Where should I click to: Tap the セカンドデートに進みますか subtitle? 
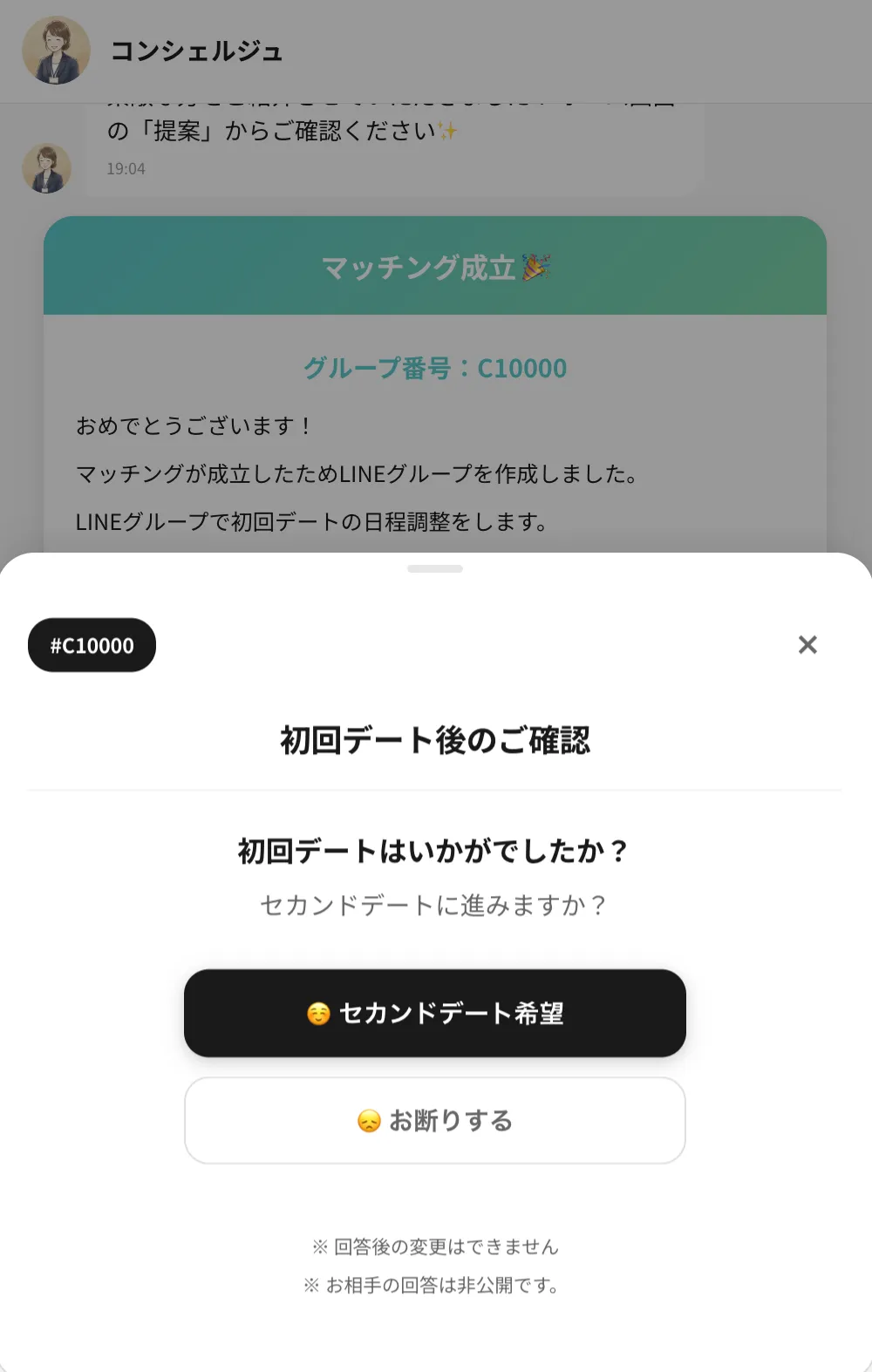434,905
